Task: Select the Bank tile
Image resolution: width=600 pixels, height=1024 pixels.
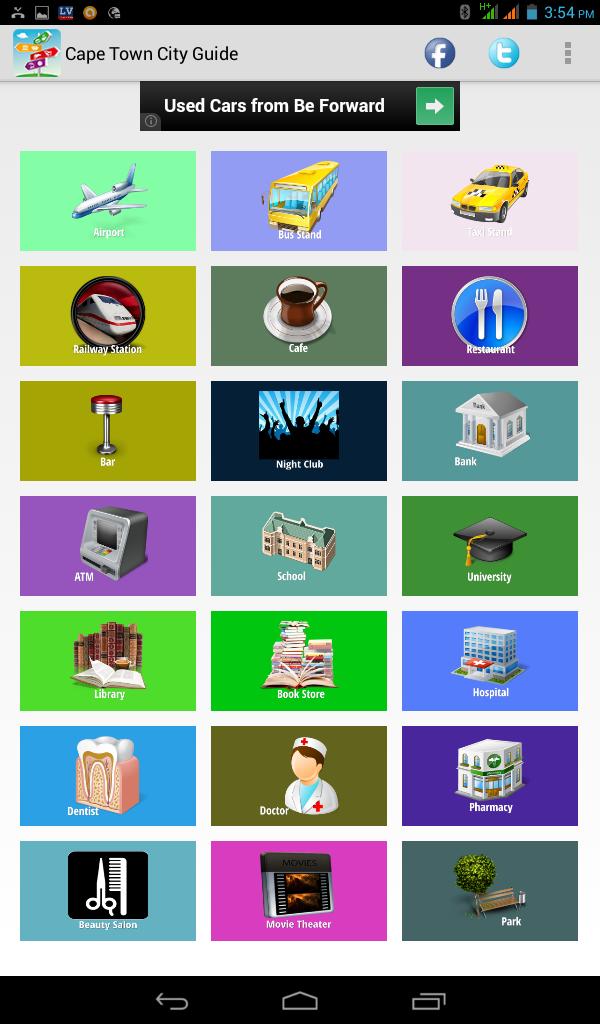Action: point(490,431)
